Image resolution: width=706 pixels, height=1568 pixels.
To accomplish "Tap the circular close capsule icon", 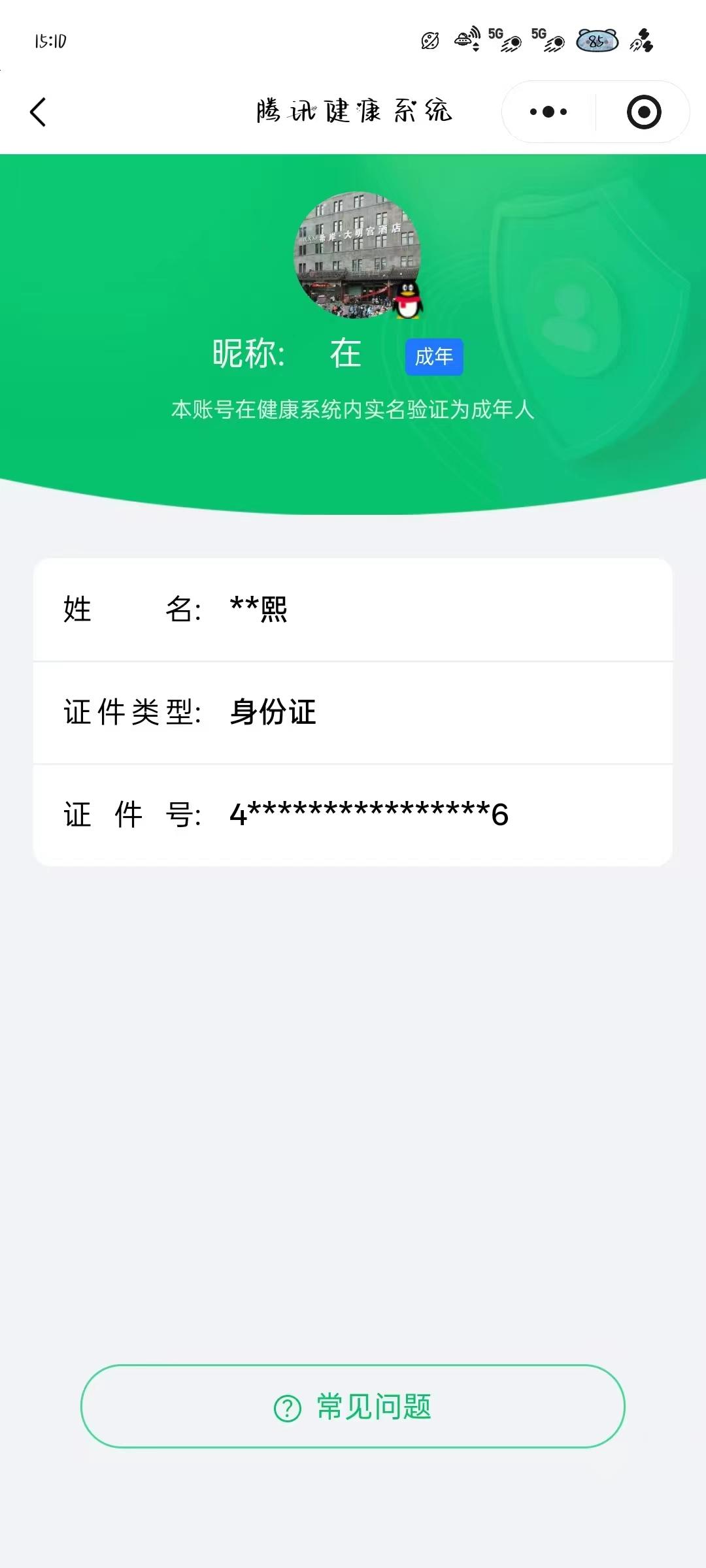I will pos(643,111).
